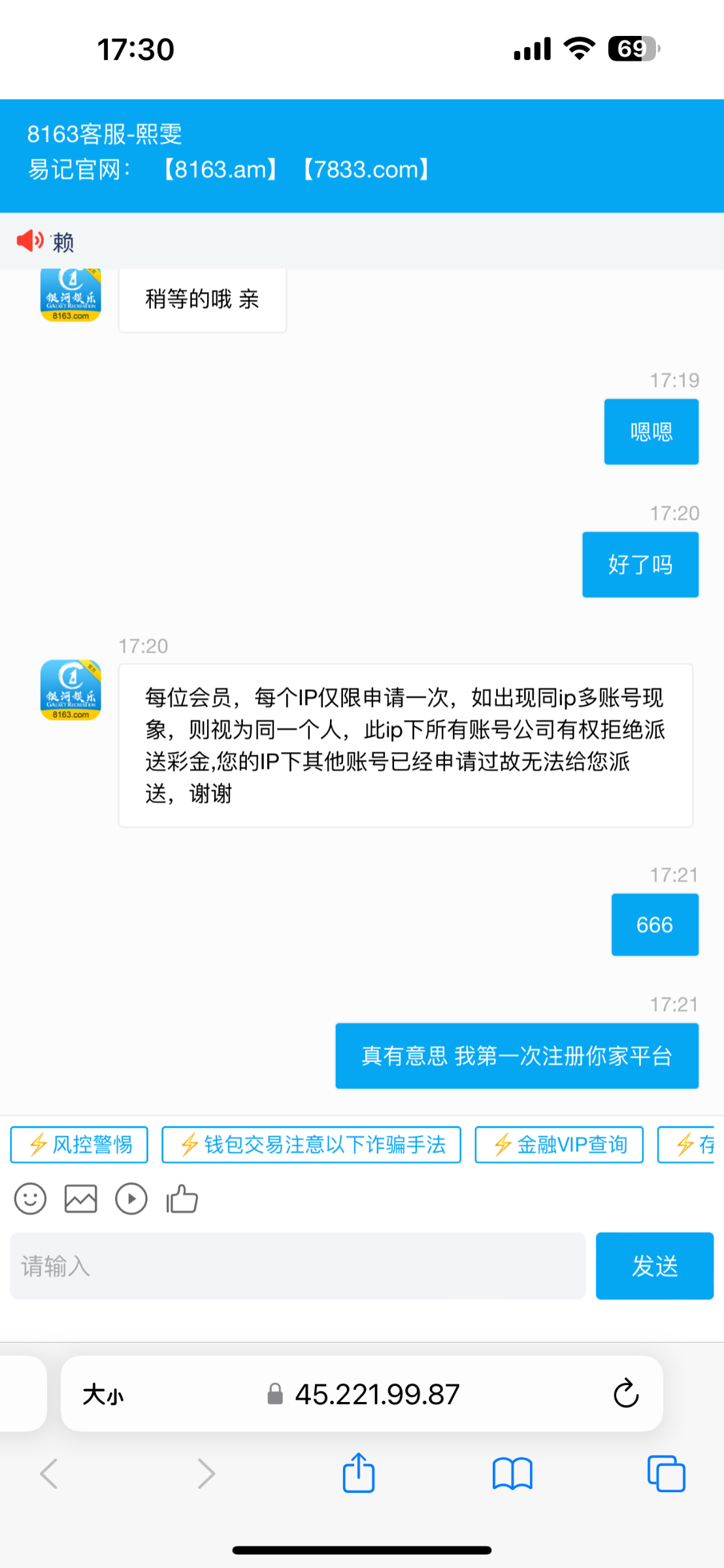Rate service with the thumbs-up icon
This screenshot has height=1568, width=724.
[182, 1199]
